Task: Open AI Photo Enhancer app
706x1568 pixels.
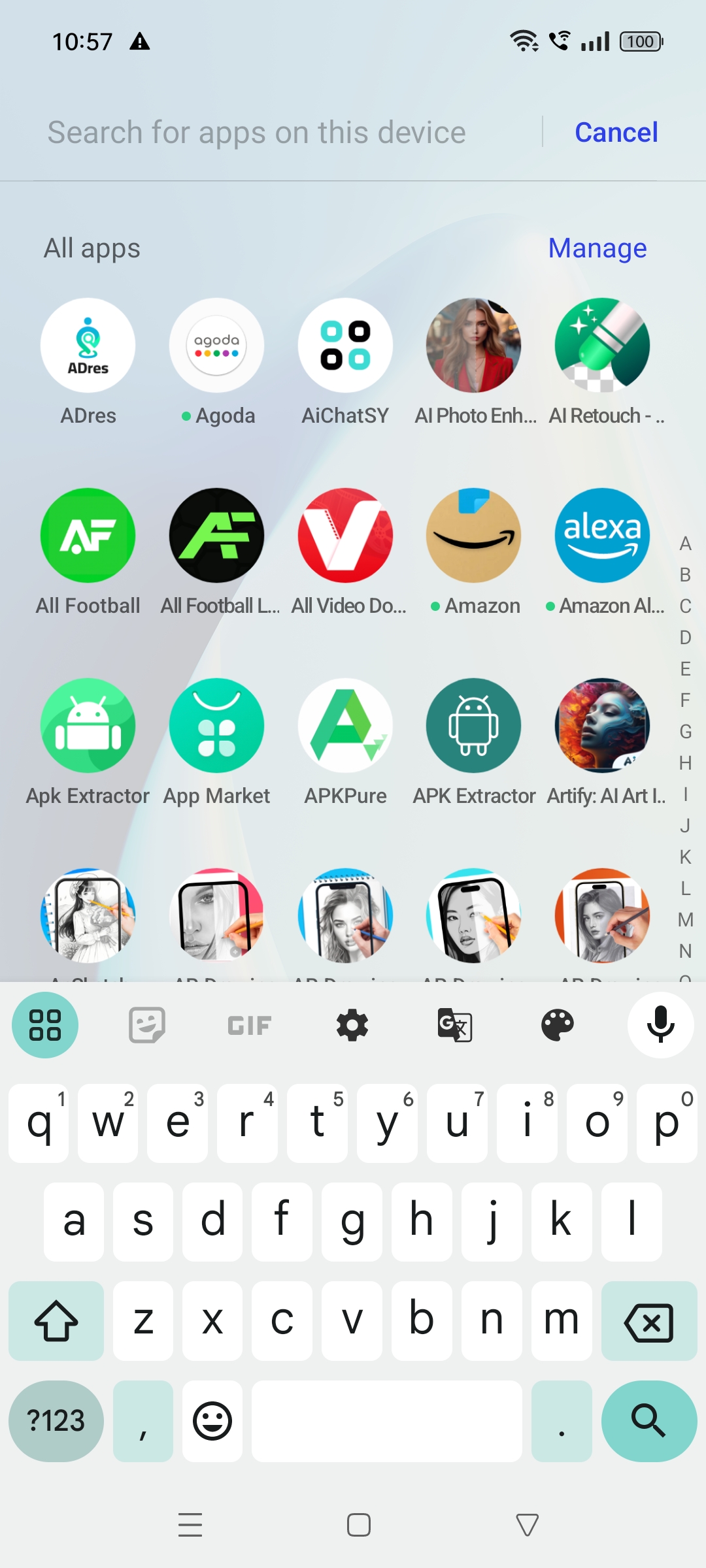Action: coord(474,346)
